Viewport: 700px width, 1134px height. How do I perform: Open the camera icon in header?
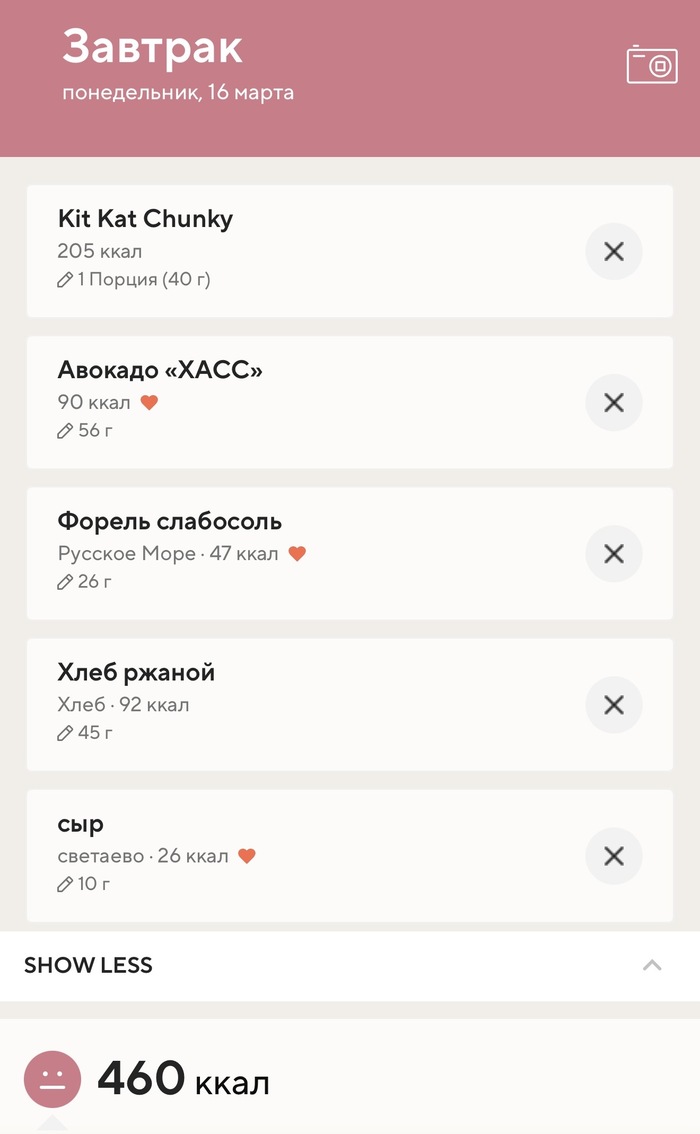pyautogui.click(x=652, y=65)
